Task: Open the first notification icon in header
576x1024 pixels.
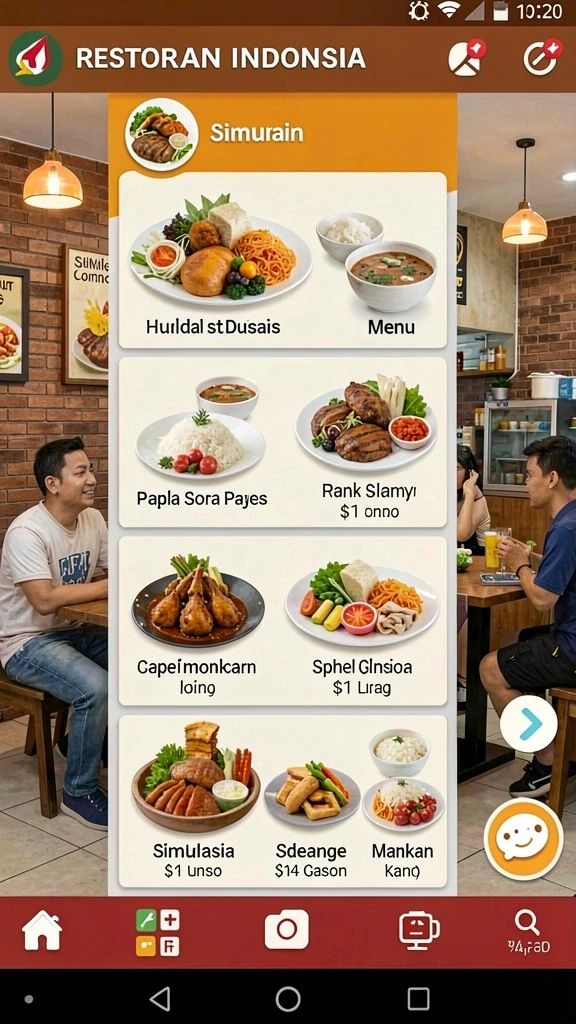Action: (466, 57)
